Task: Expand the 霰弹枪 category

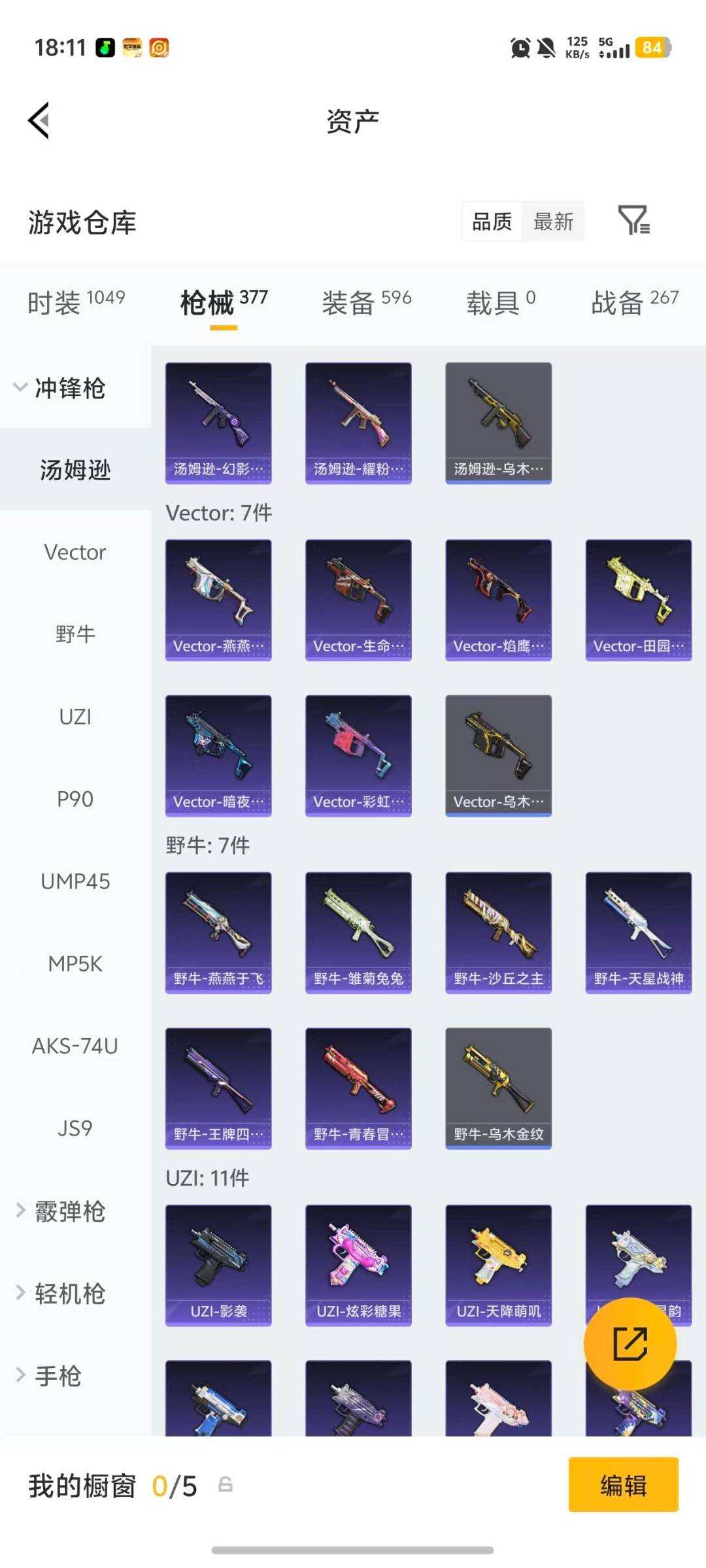Action: coord(65,1211)
